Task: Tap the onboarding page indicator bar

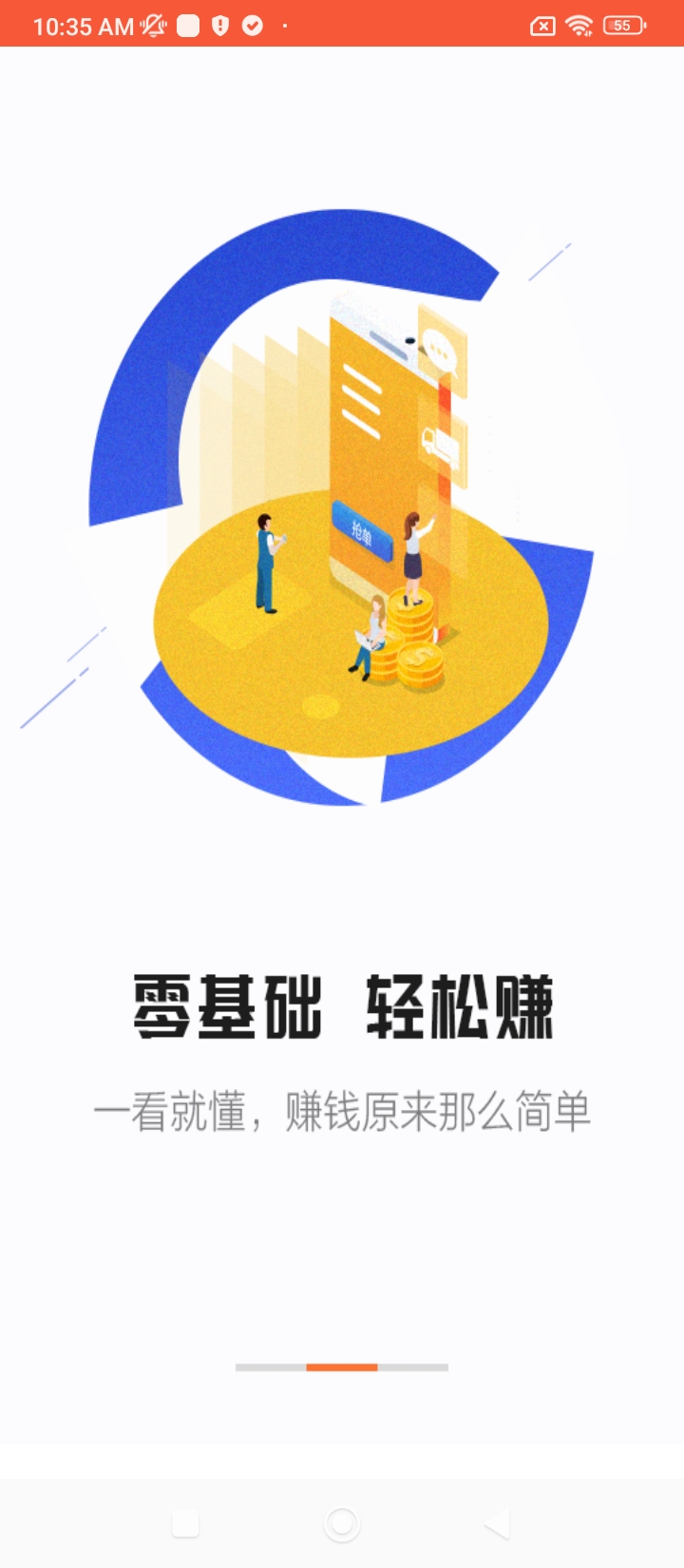Action: (x=342, y=1367)
